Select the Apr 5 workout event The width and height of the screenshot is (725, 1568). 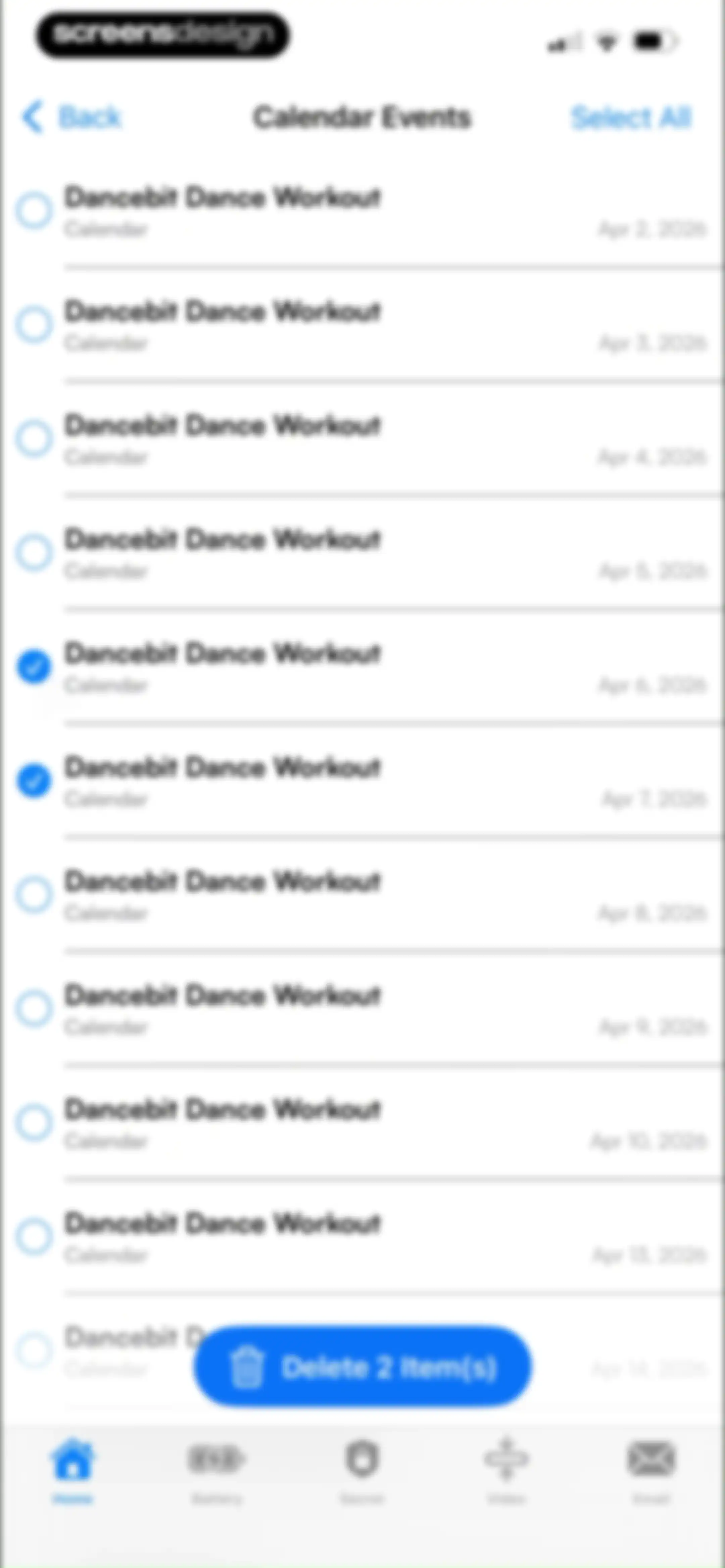[x=34, y=553]
